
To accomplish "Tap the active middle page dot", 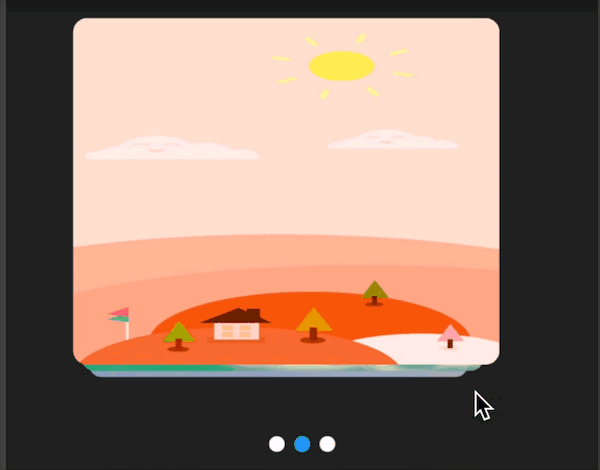I will [302, 444].
